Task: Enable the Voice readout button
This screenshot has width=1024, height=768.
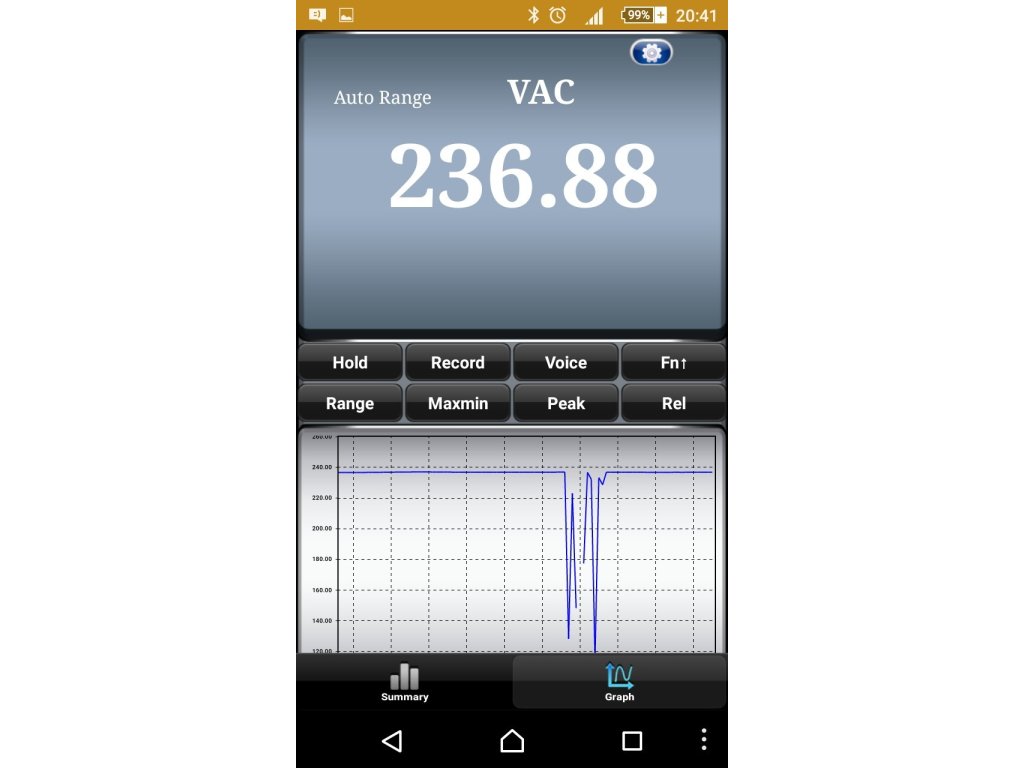Action: point(566,362)
